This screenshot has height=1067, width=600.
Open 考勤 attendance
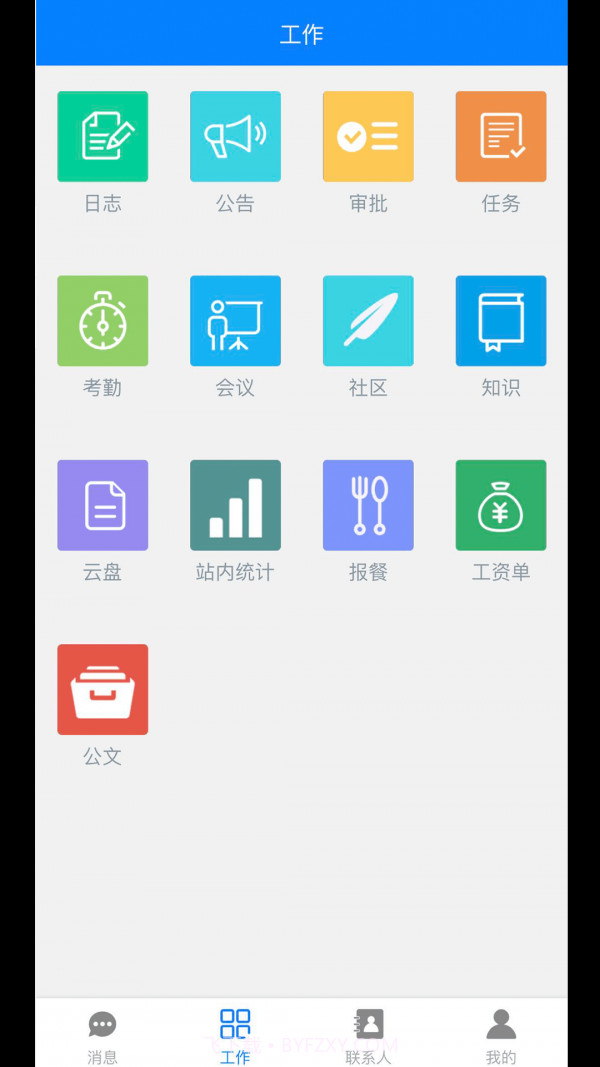102,321
